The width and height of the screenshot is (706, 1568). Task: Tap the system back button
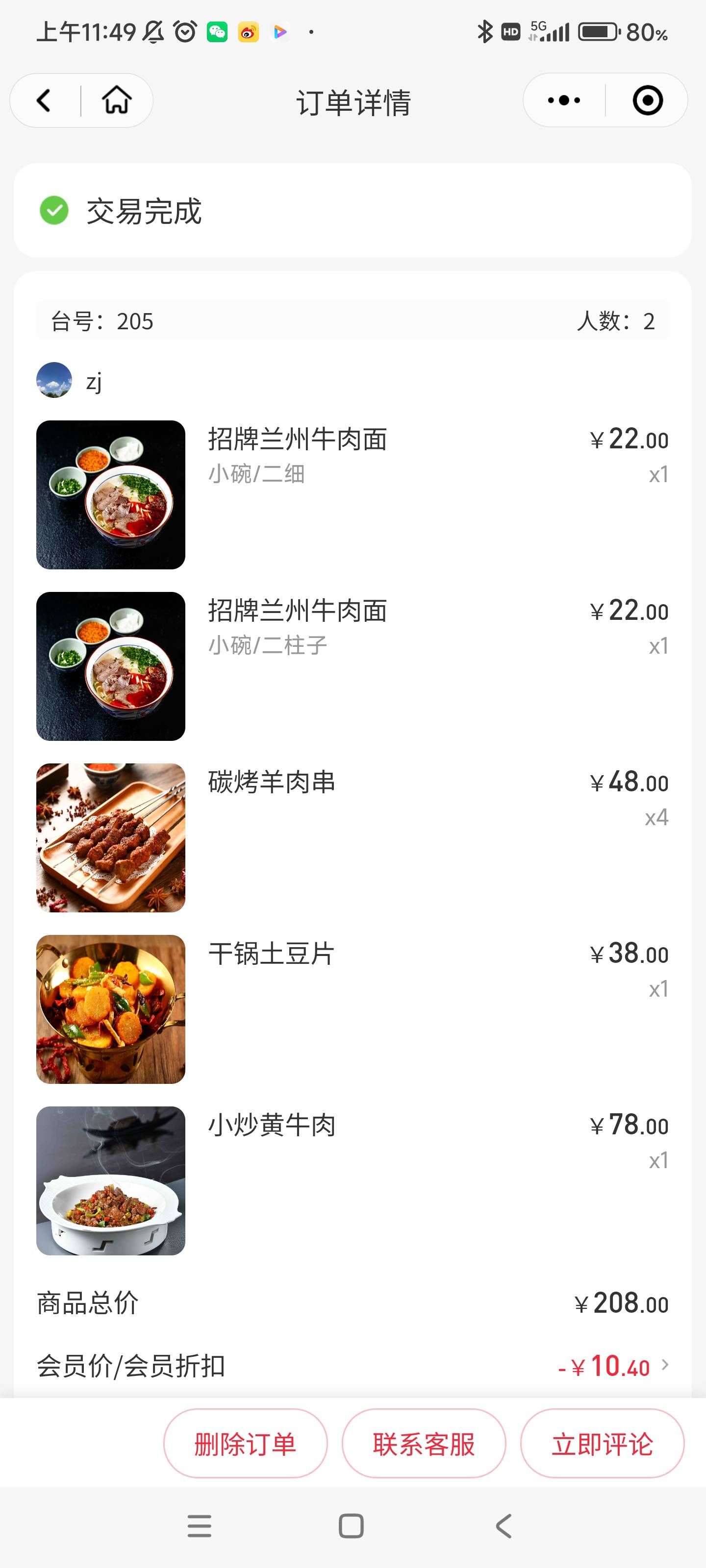click(x=503, y=1526)
